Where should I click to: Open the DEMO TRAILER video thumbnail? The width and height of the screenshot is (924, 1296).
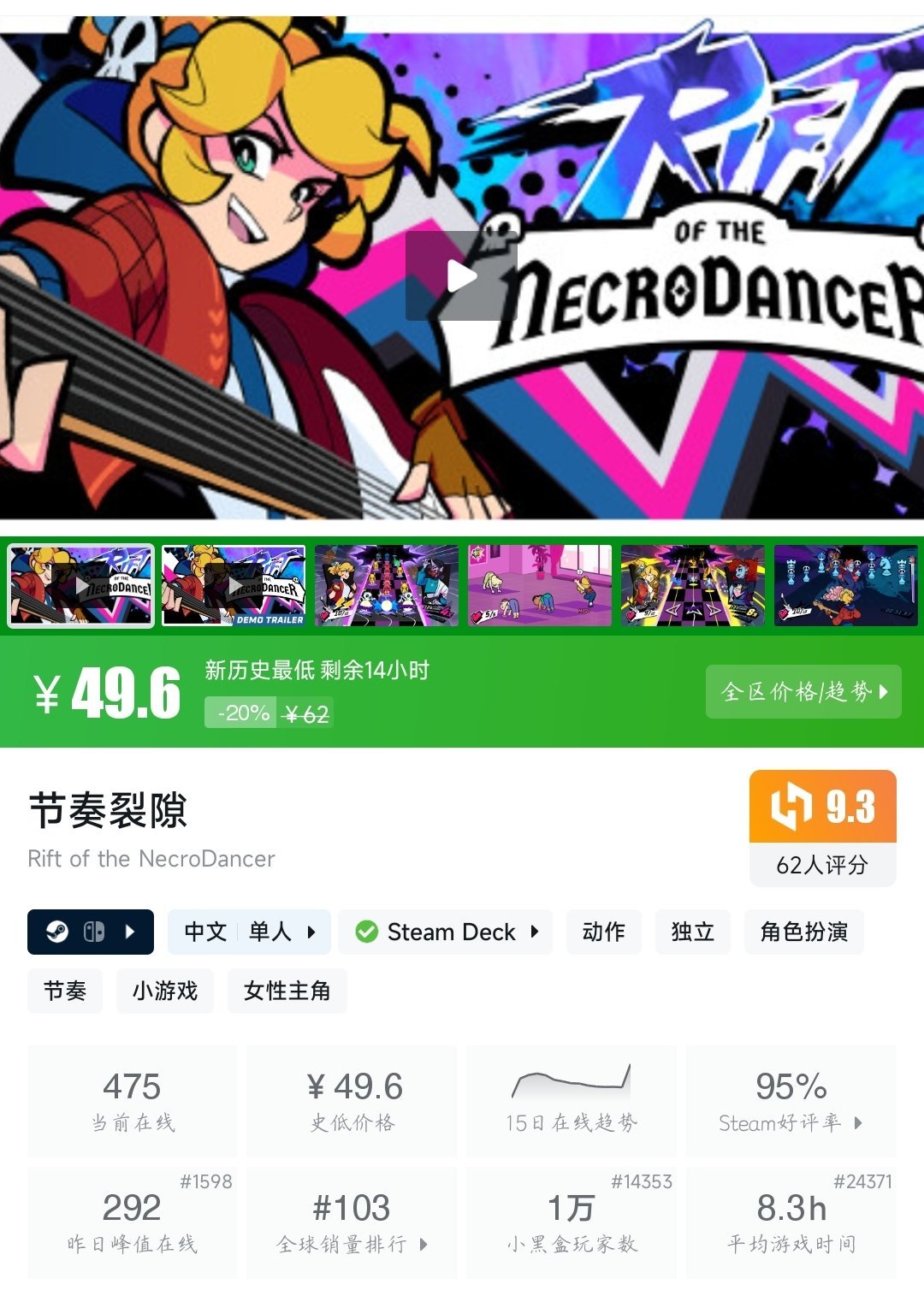coord(234,586)
